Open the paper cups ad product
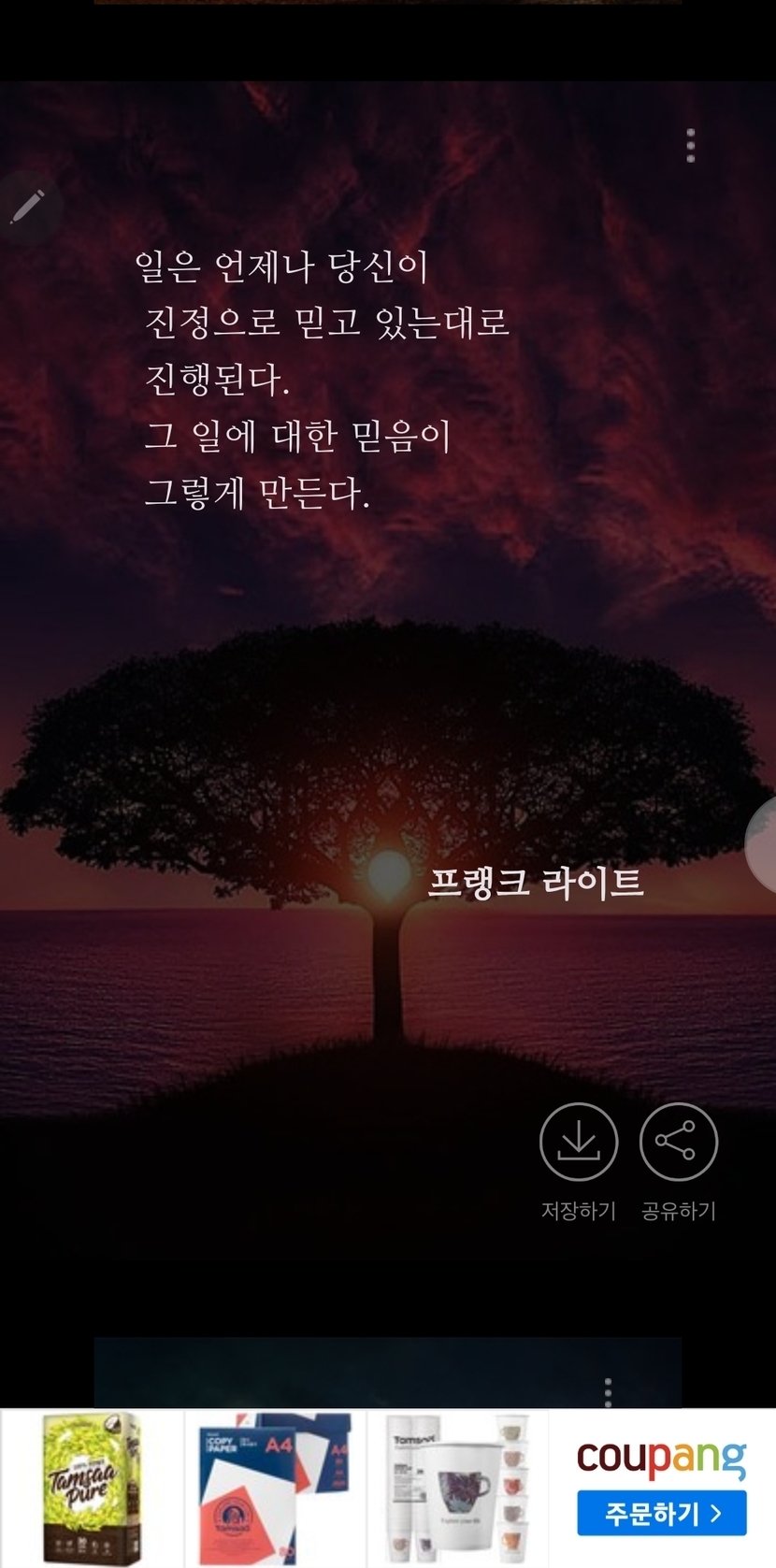The height and width of the screenshot is (1568, 776). point(458,1489)
